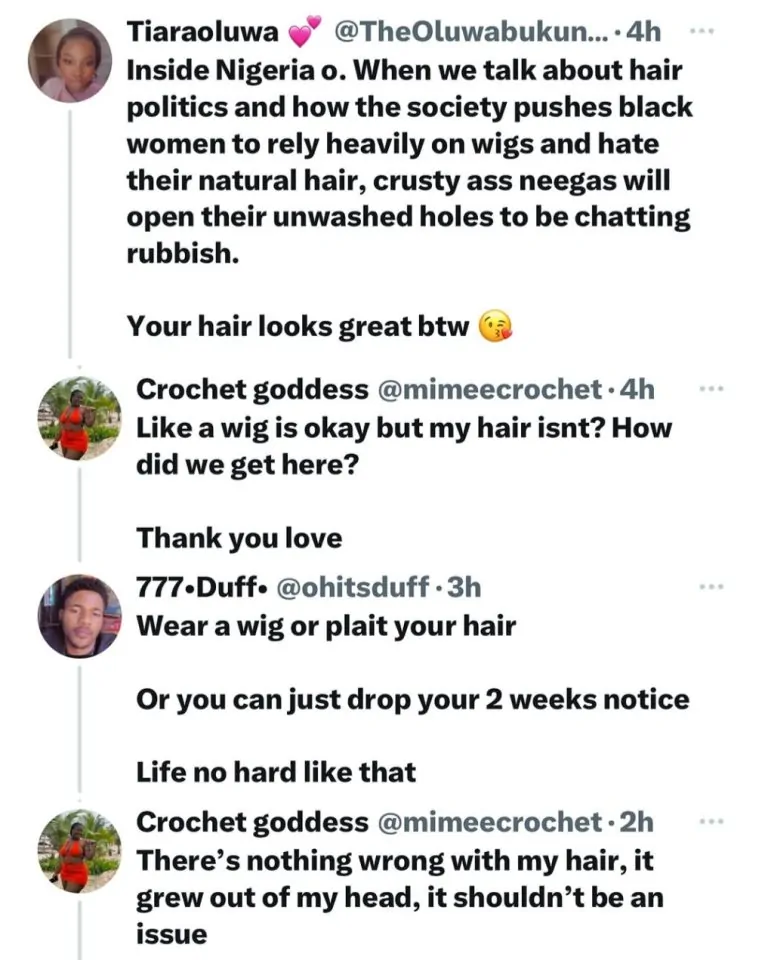Tap the three-dot menu on 777•Duff's reply

coord(711,587)
